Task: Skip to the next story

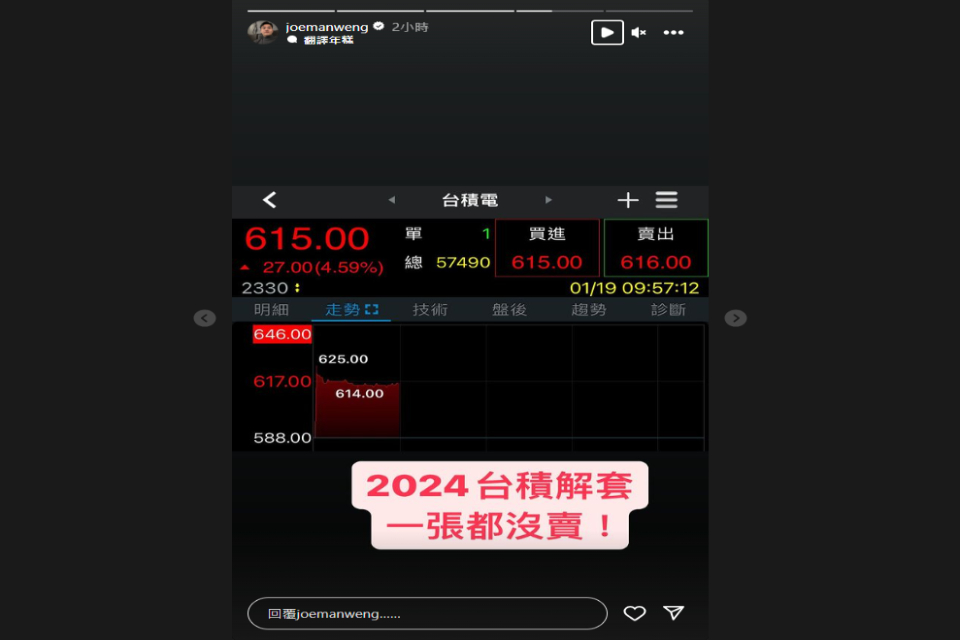Action: [x=735, y=318]
